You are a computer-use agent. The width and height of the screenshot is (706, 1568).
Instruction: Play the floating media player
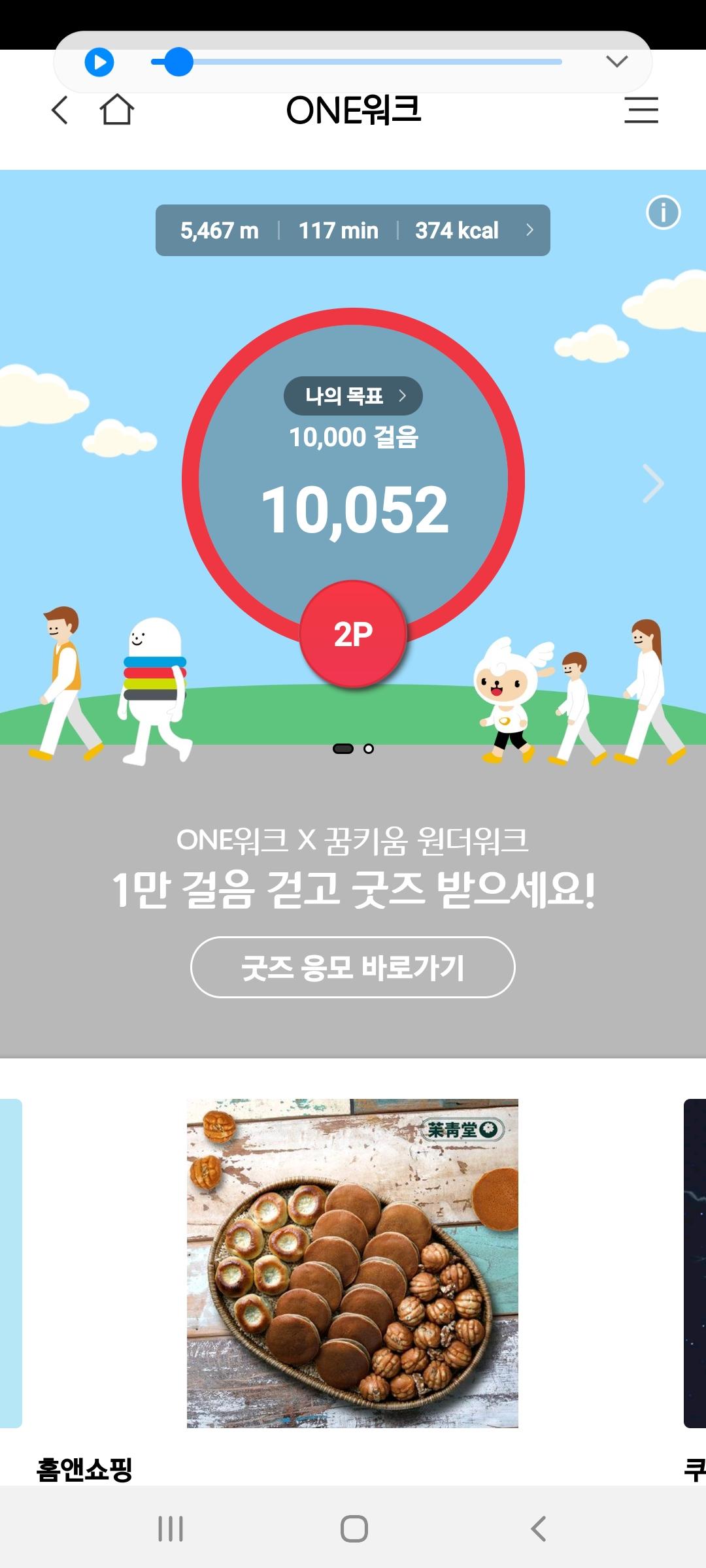(x=99, y=63)
